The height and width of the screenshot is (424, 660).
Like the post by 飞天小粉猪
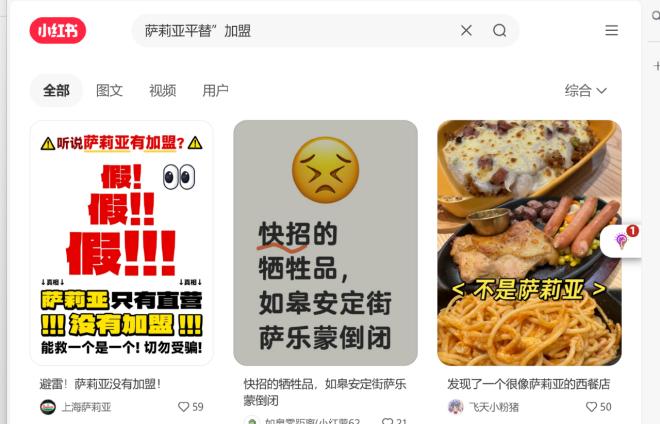click(598, 407)
